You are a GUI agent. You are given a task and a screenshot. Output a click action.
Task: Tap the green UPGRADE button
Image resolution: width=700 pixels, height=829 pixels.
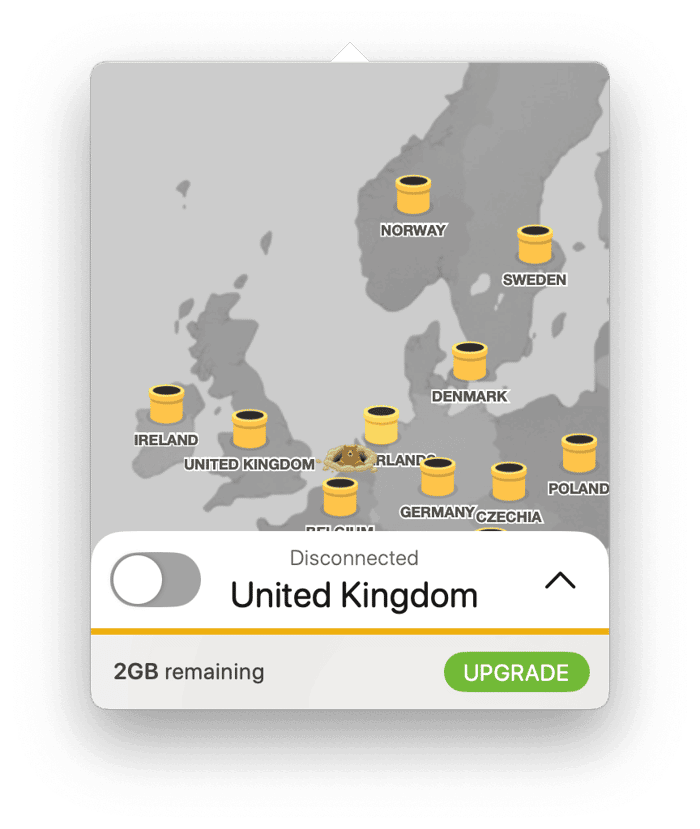click(516, 673)
